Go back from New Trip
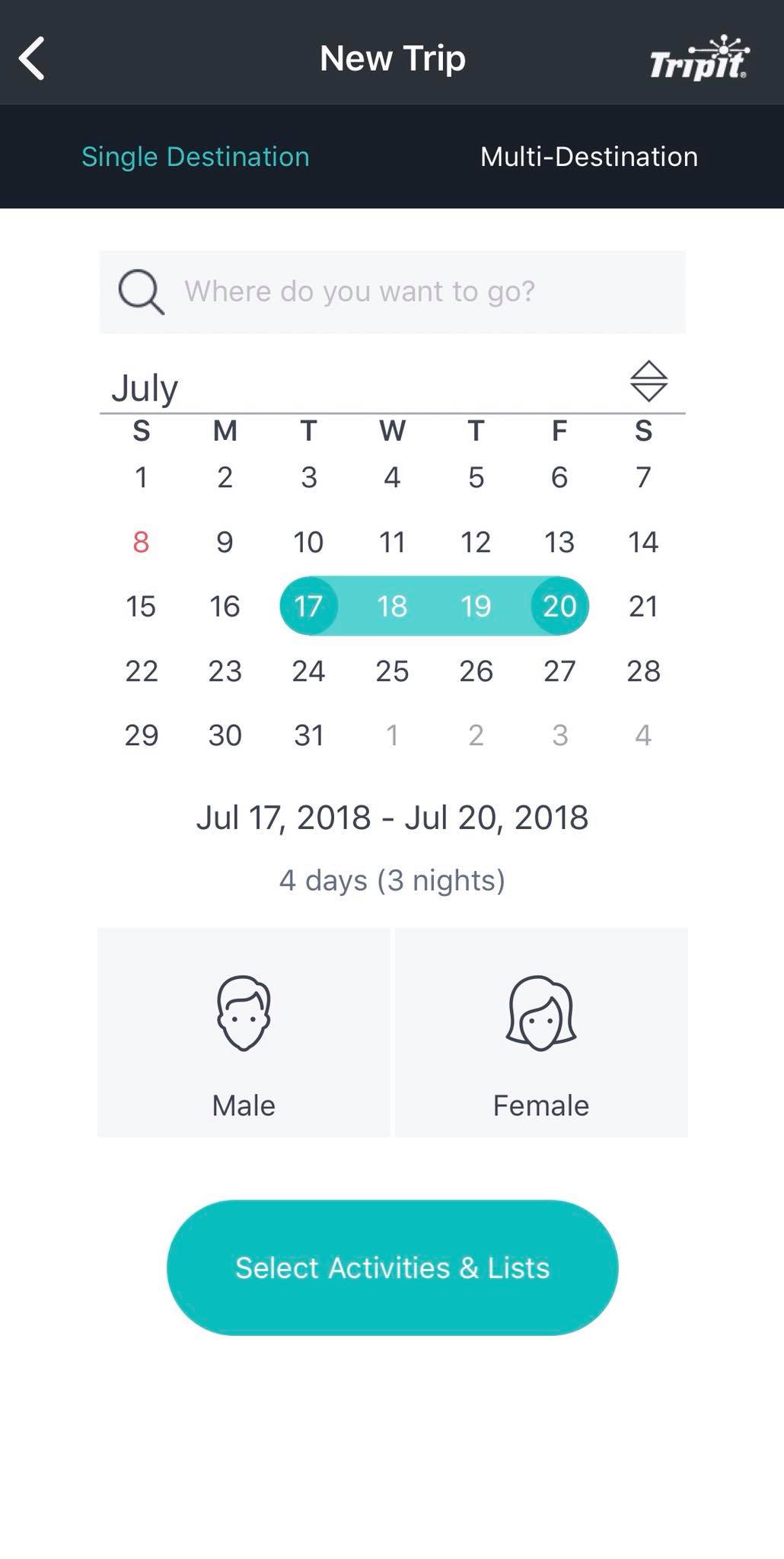784x1559 pixels. coord(32,58)
